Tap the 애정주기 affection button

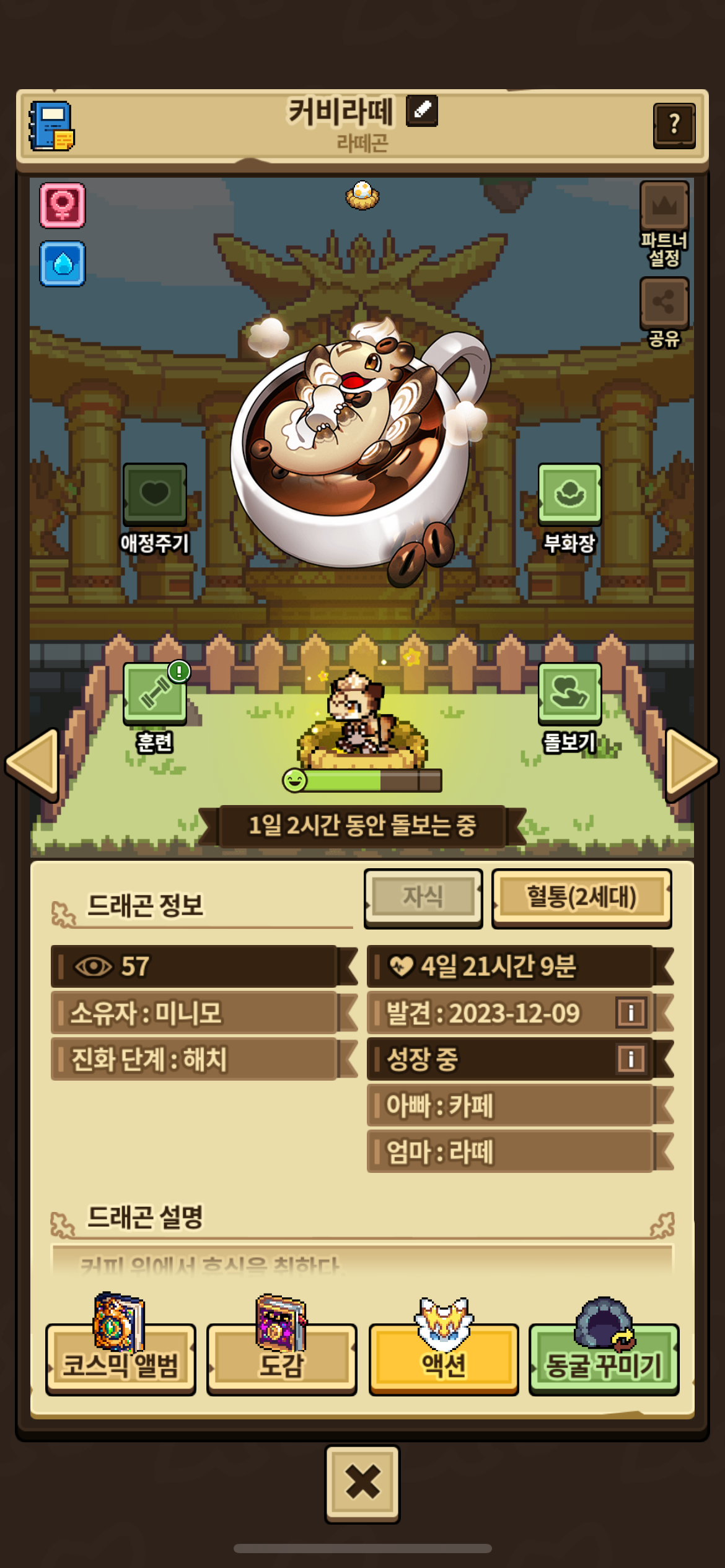(155, 494)
